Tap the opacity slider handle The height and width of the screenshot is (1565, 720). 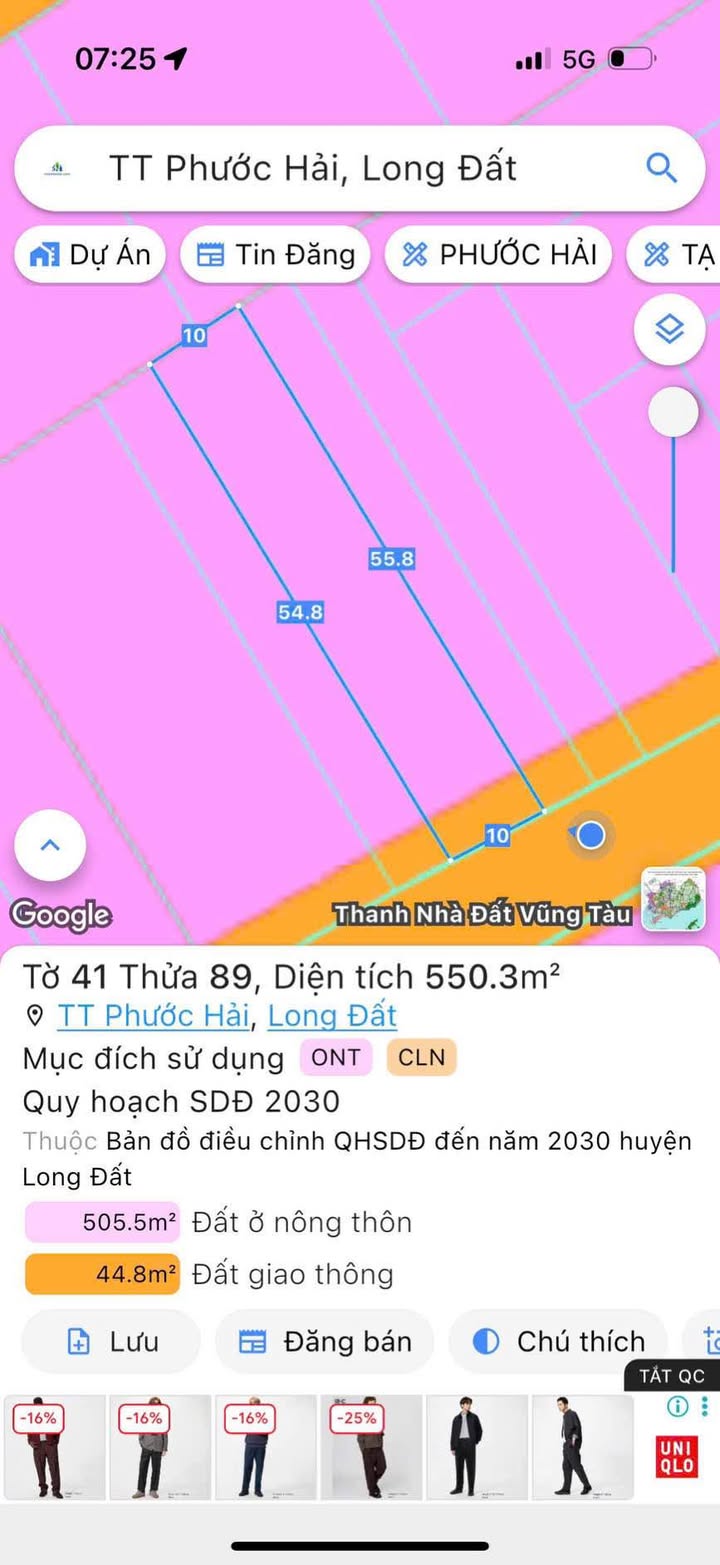click(673, 412)
